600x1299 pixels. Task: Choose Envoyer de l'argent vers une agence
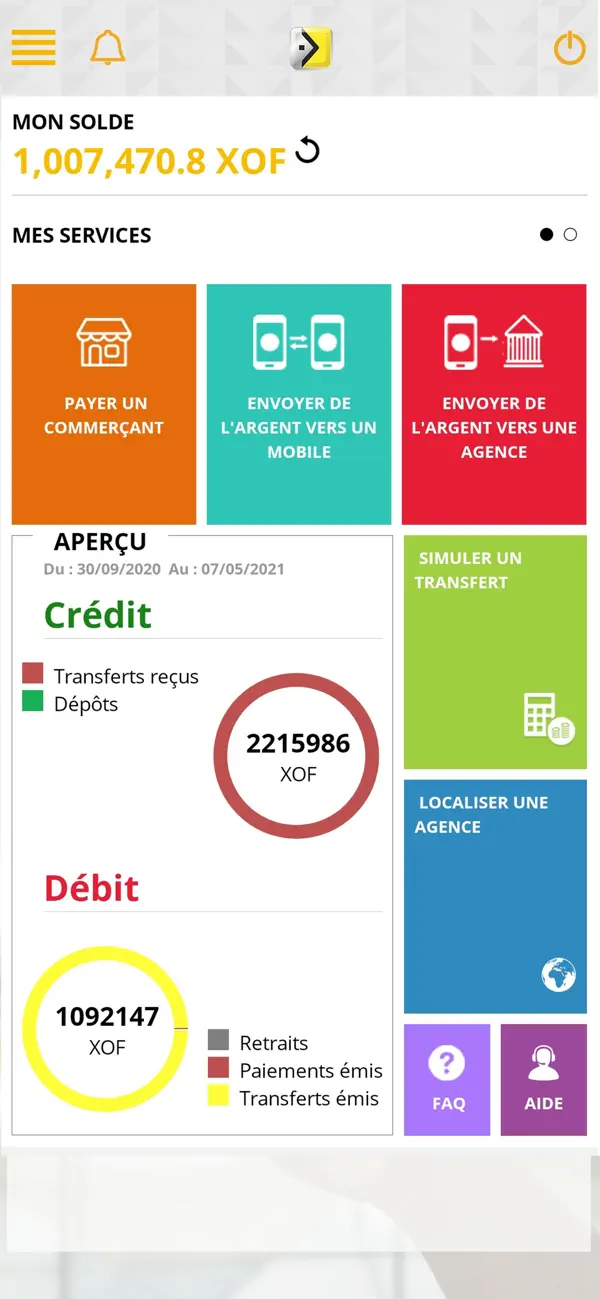tap(494, 404)
